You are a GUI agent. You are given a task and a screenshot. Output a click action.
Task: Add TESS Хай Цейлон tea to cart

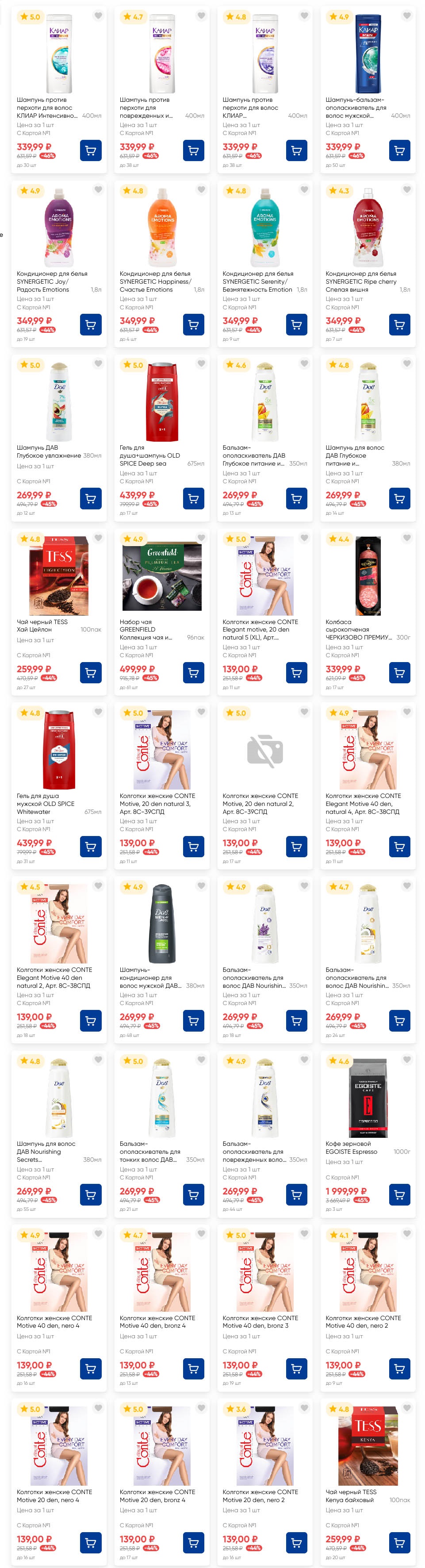point(91,673)
